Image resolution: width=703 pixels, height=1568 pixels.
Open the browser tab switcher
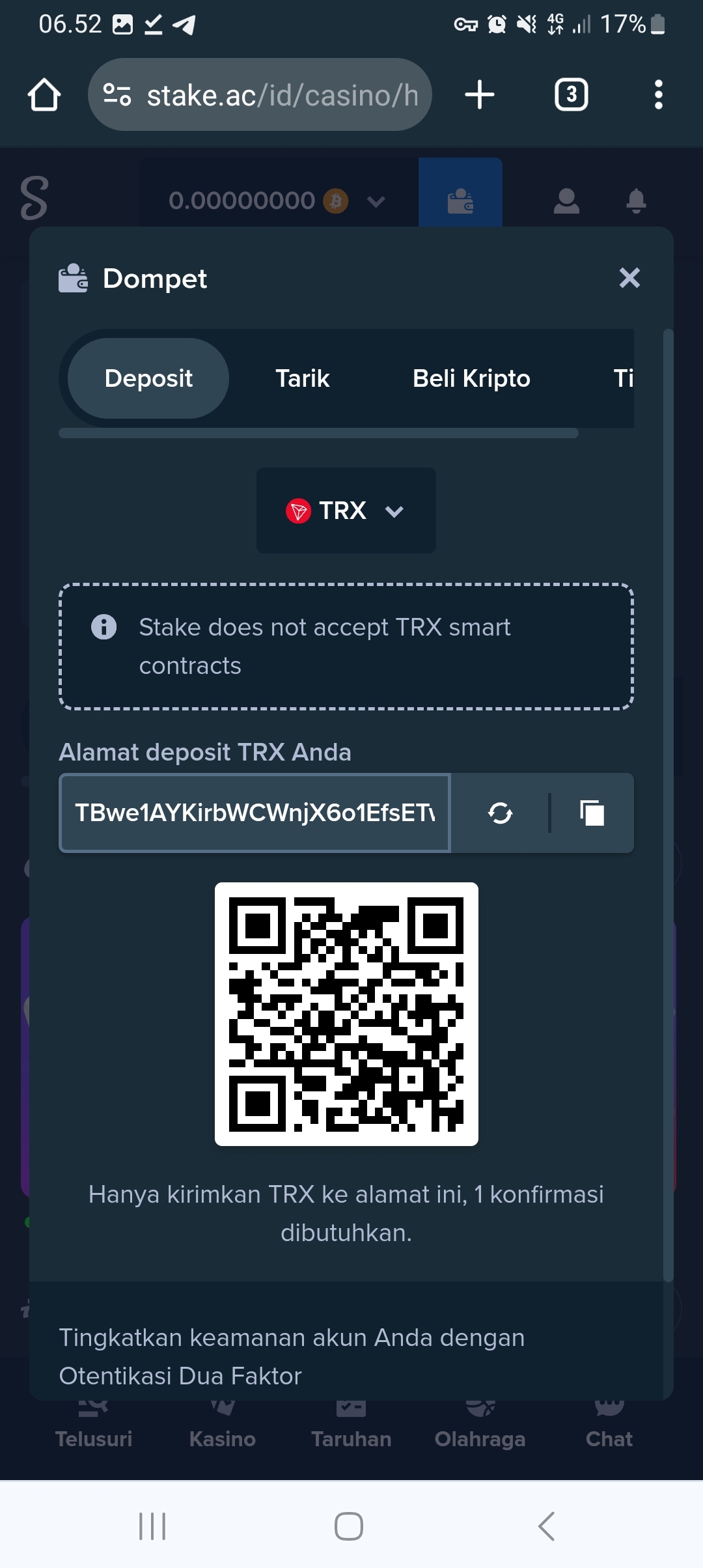pos(571,95)
